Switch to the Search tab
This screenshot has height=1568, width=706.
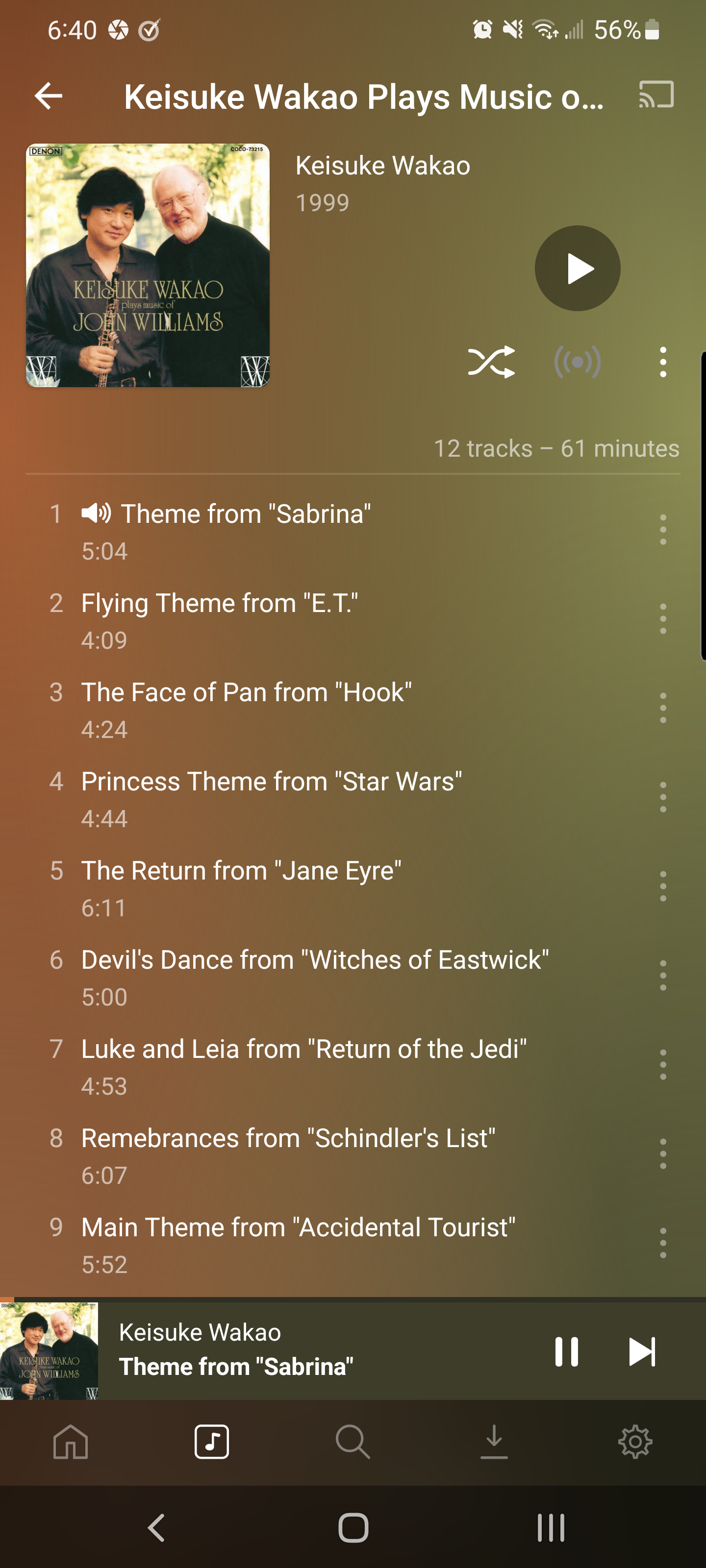click(353, 1442)
